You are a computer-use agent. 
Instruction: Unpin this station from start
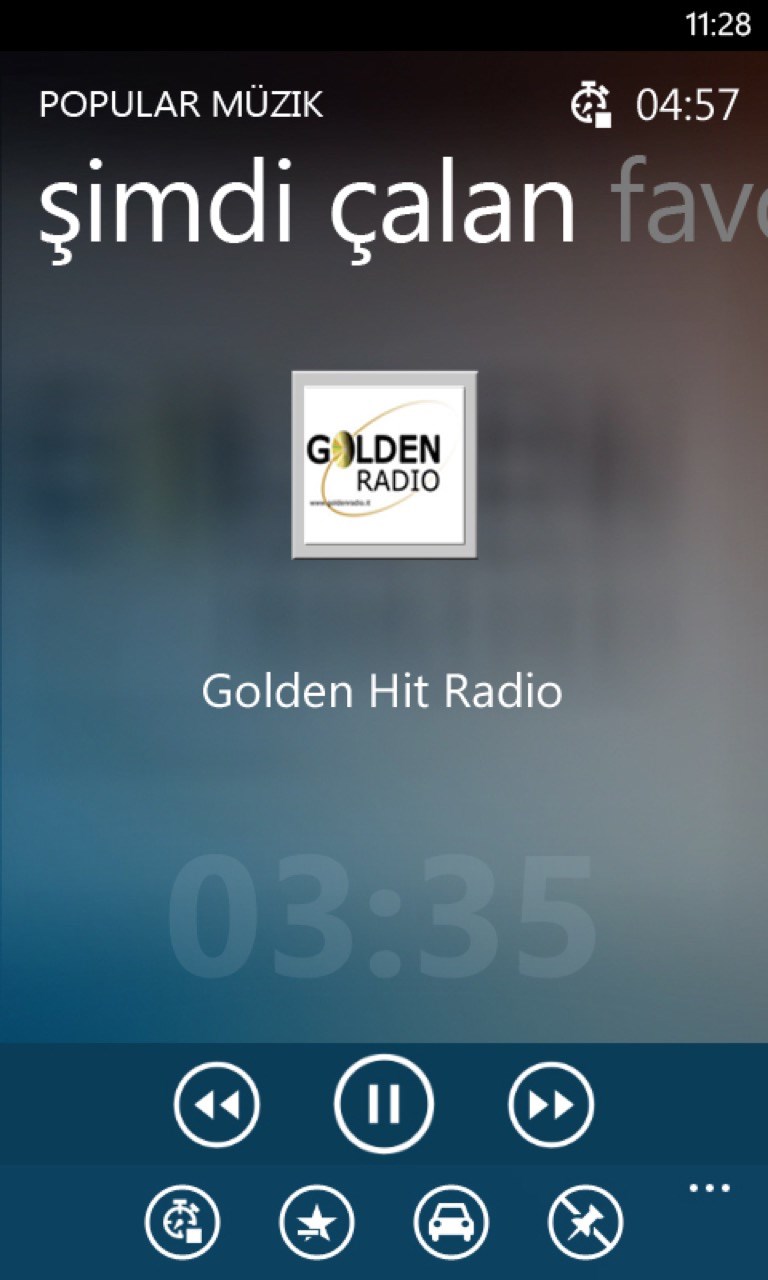[x=585, y=1221]
